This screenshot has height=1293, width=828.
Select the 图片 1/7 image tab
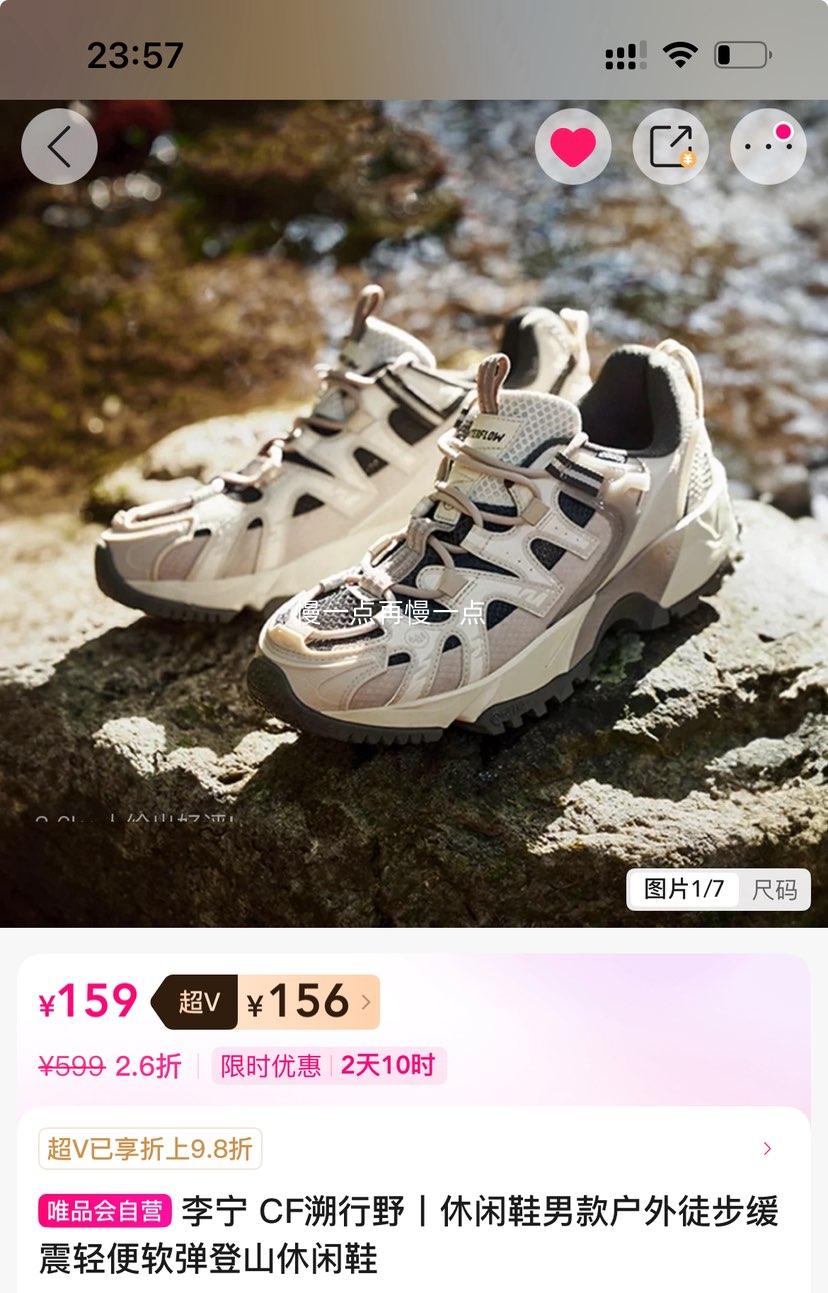pyautogui.click(x=683, y=889)
